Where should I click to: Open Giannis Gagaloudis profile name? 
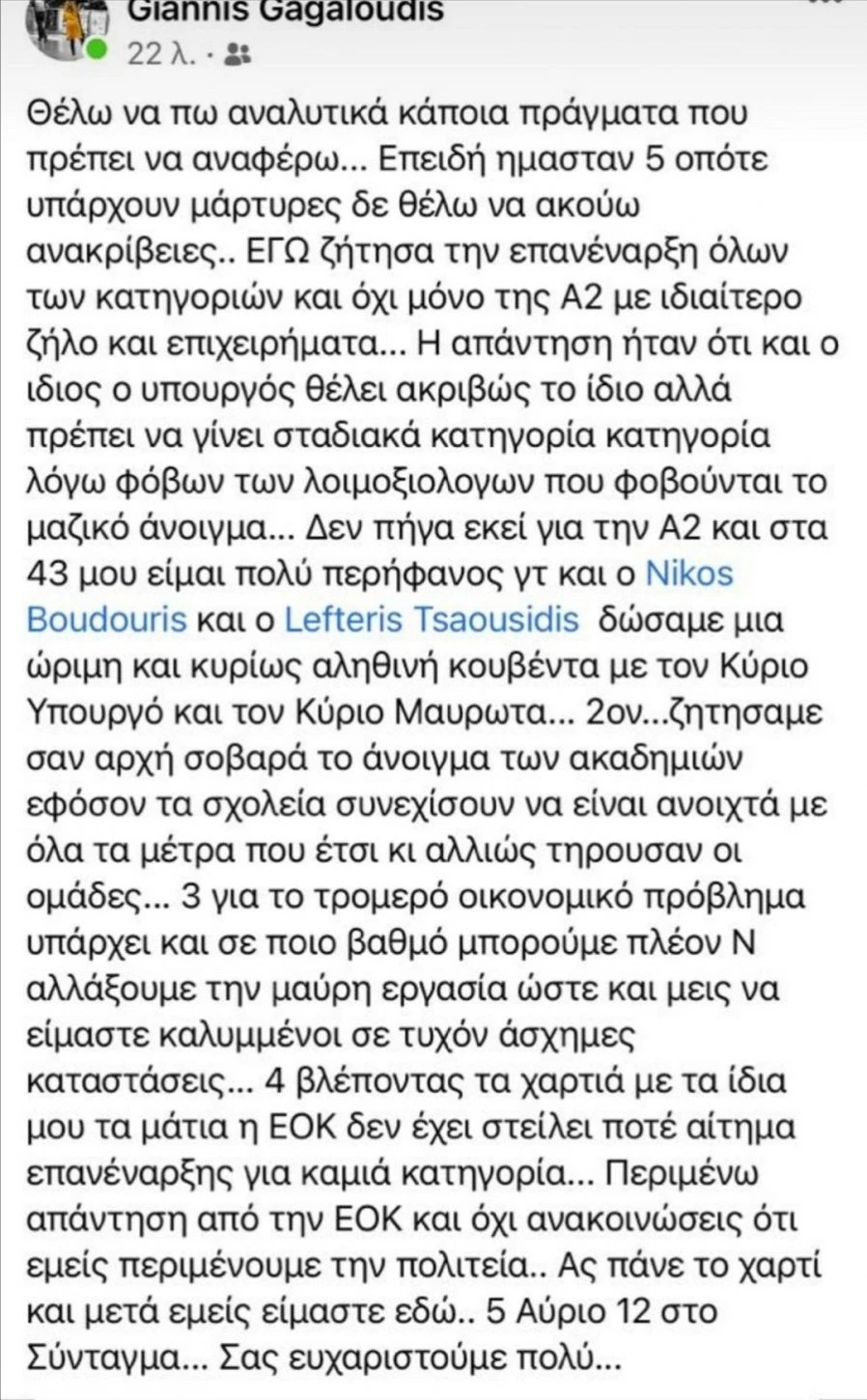(x=285, y=12)
